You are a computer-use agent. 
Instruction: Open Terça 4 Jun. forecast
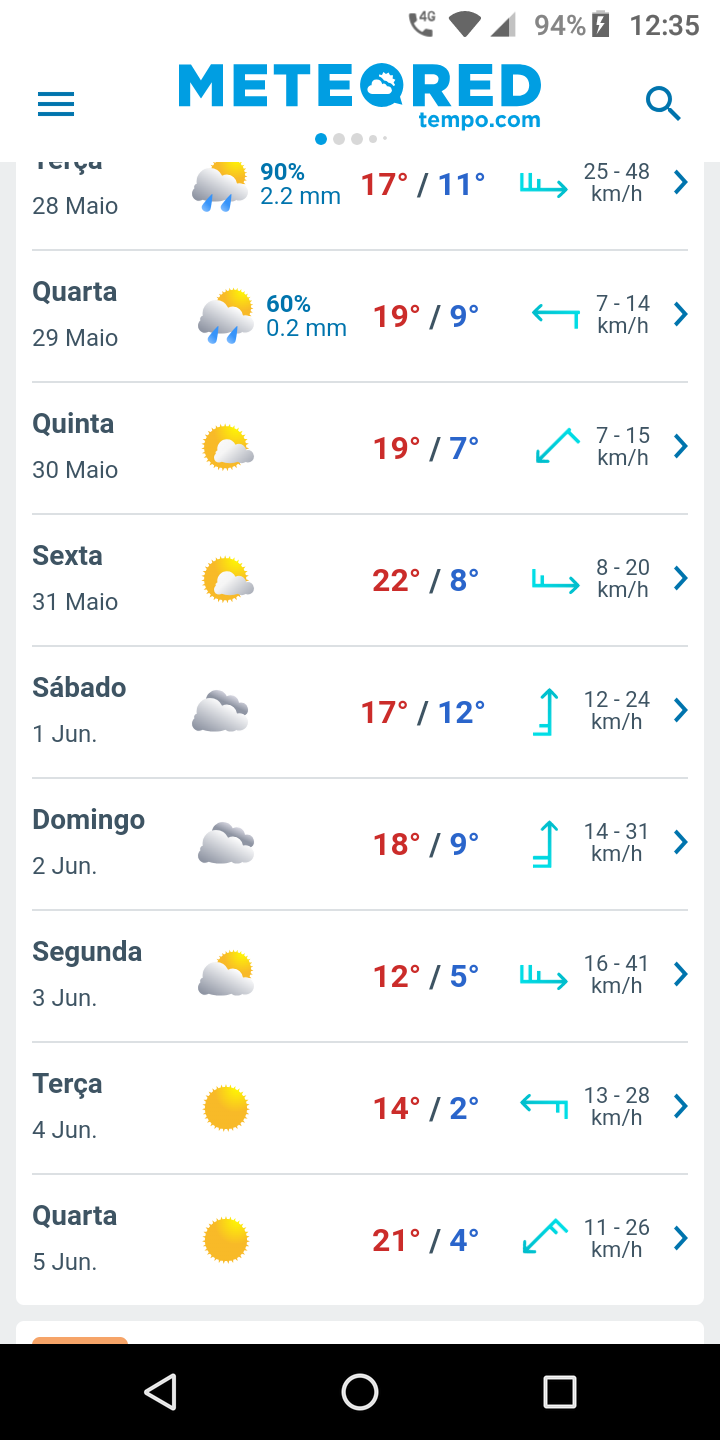tap(360, 1108)
